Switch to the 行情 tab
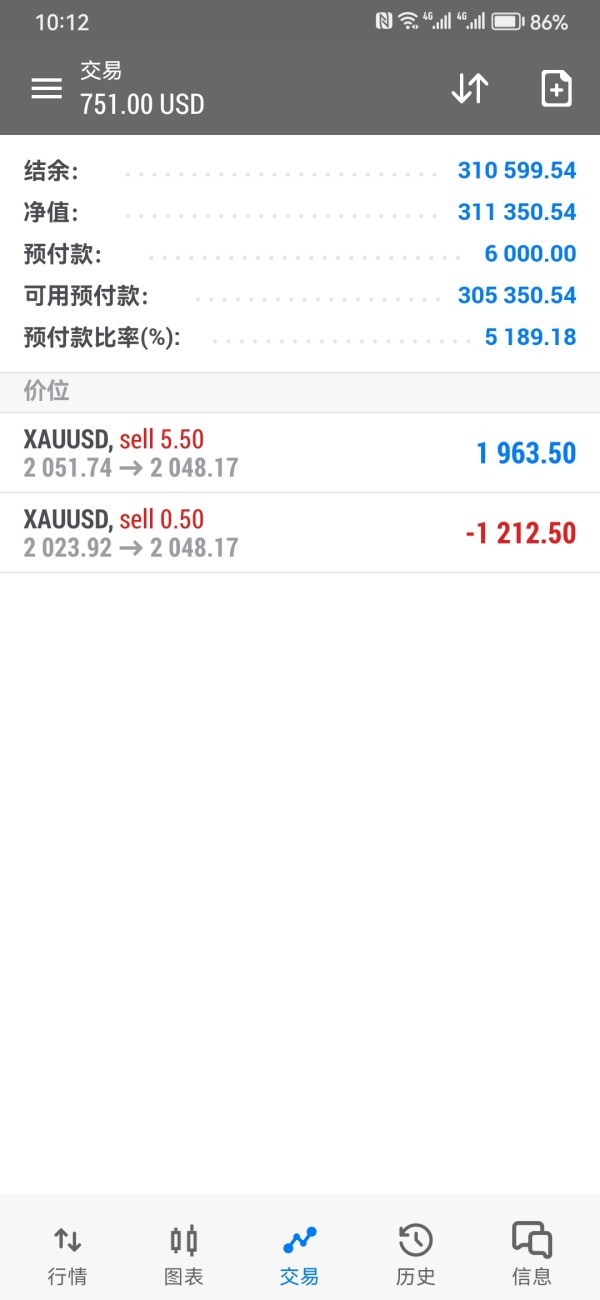This screenshot has width=600, height=1300. click(67, 1254)
